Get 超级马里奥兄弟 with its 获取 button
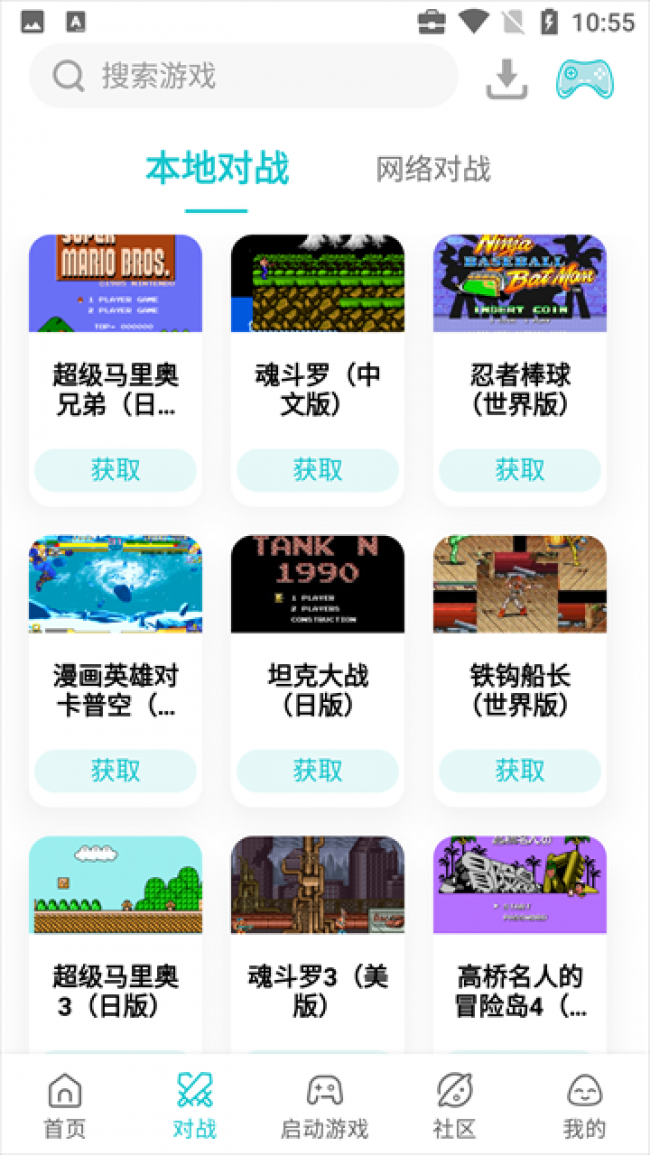The width and height of the screenshot is (650, 1155). point(116,470)
